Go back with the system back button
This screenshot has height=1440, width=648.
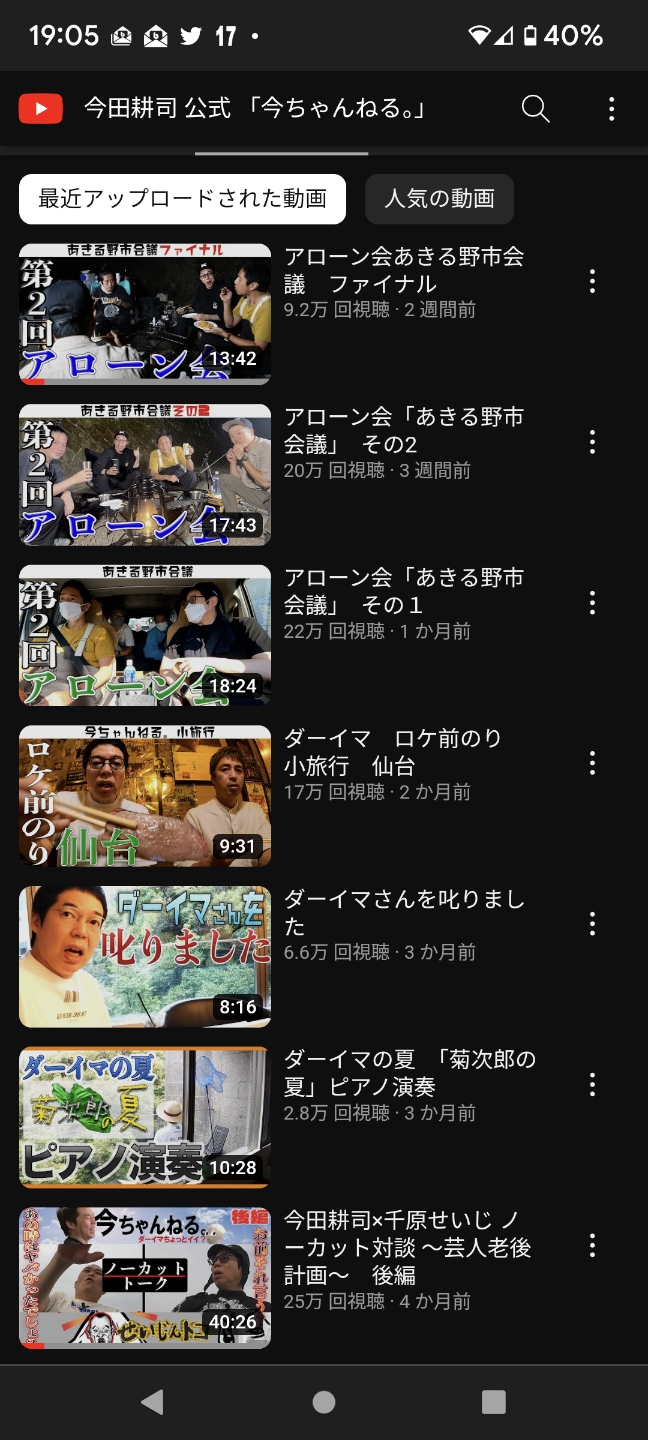pyautogui.click(x=152, y=1402)
